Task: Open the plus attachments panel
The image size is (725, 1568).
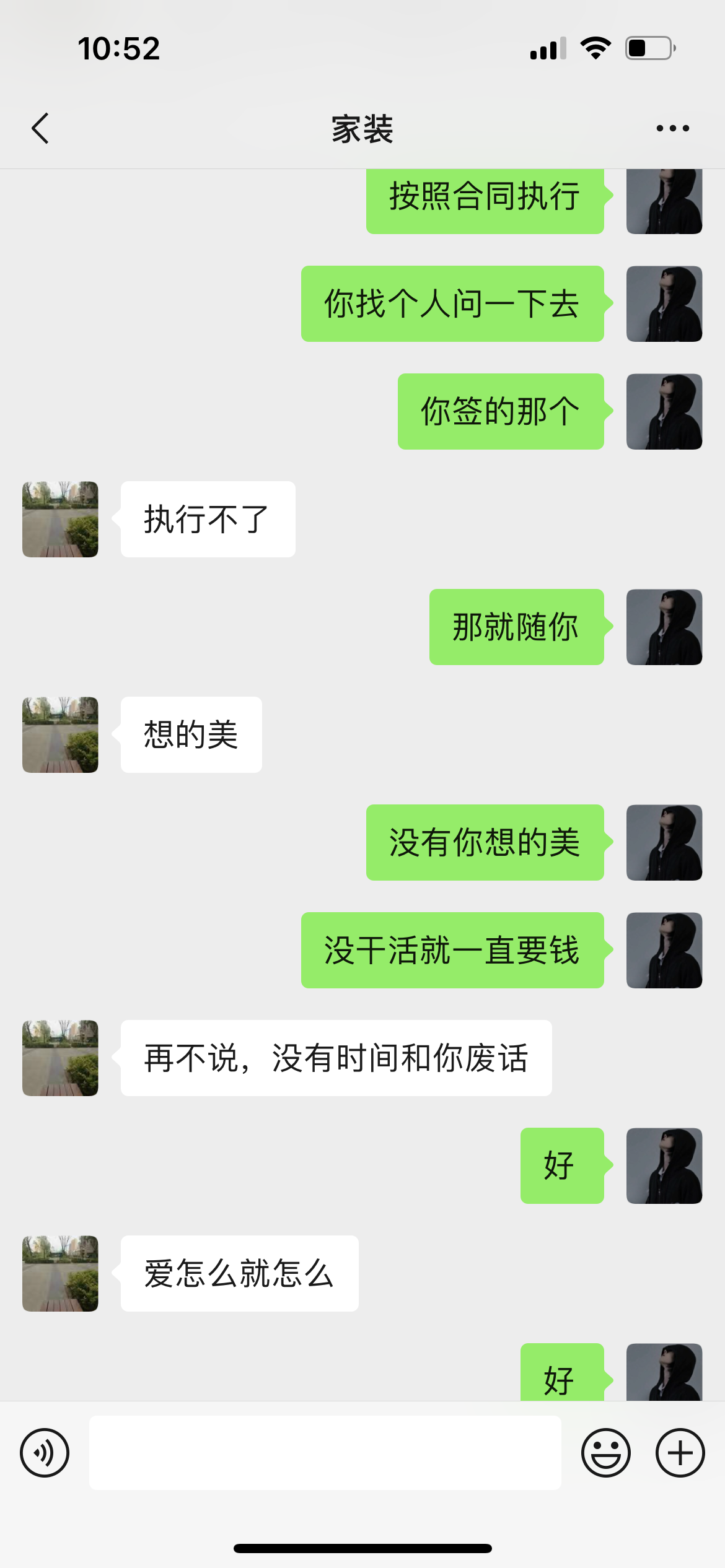Action: pos(680,1452)
